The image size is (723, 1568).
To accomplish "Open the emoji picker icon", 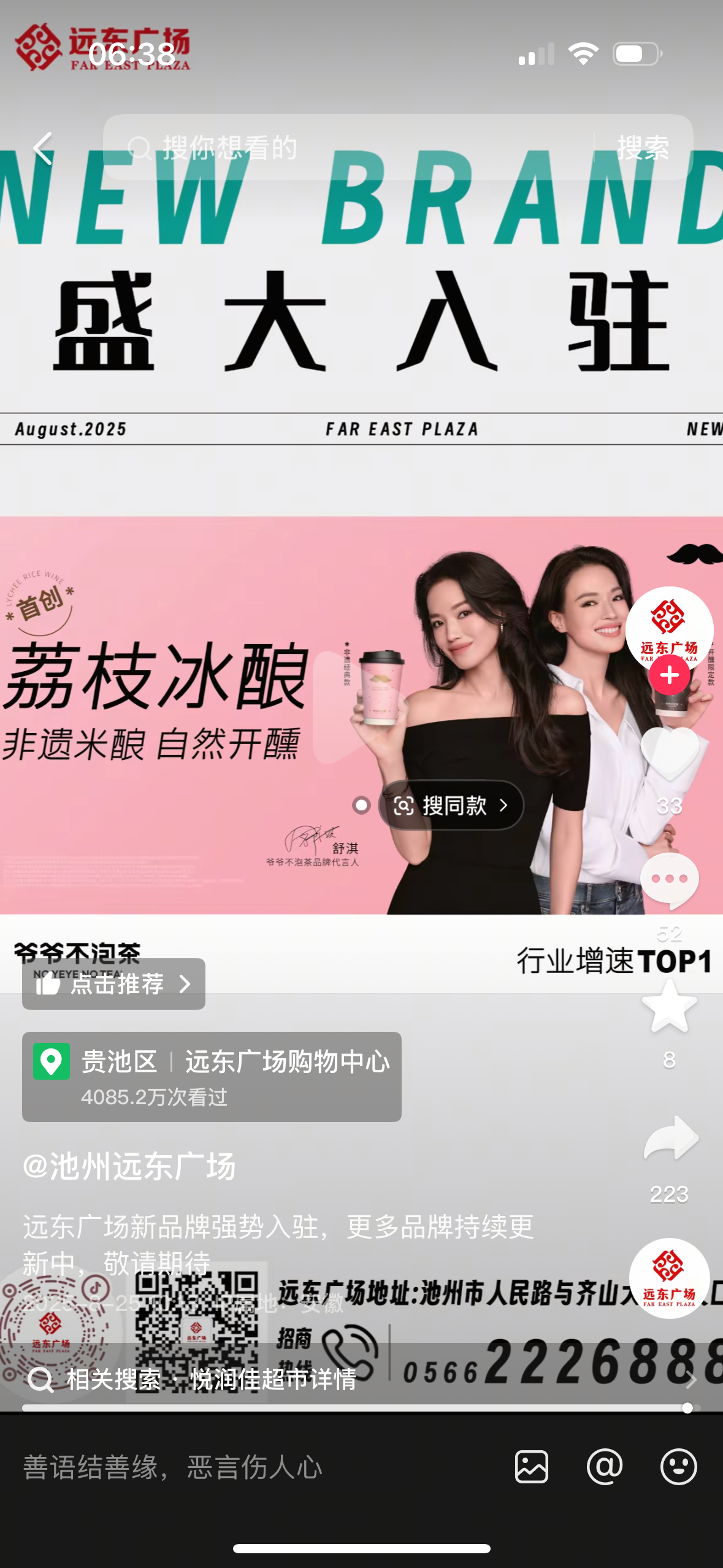I will pos(678,1467).
